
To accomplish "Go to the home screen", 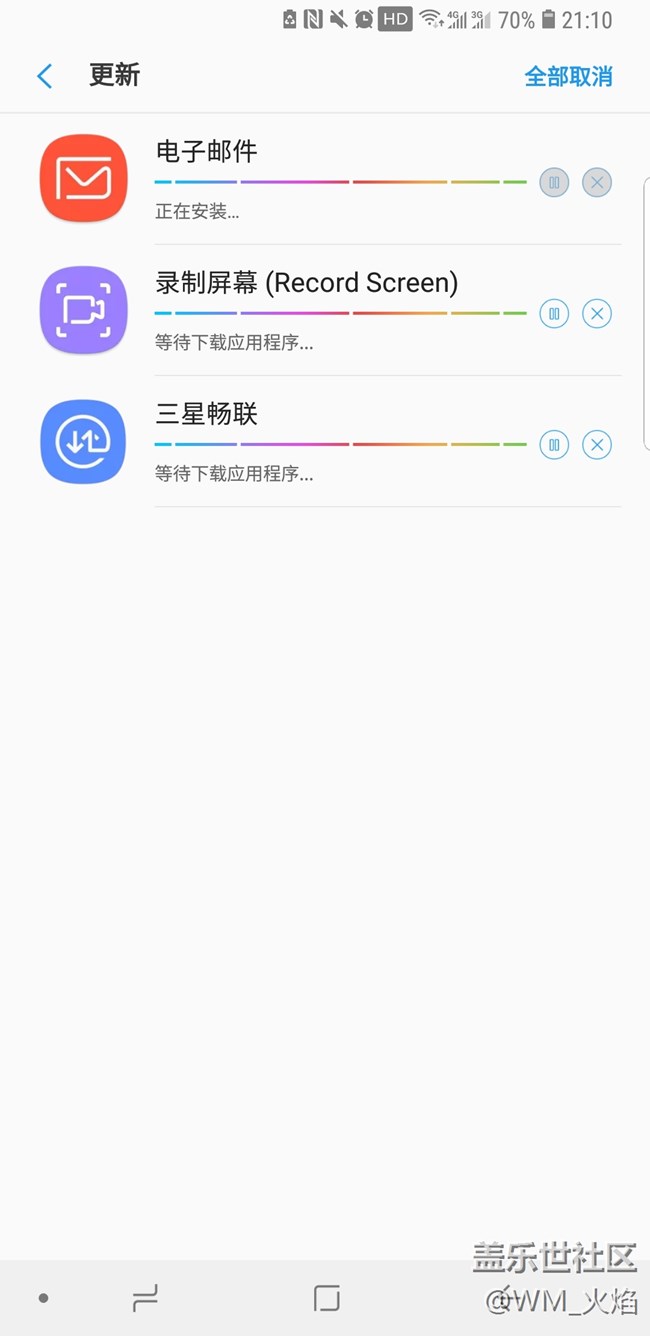I will 326,1298.
